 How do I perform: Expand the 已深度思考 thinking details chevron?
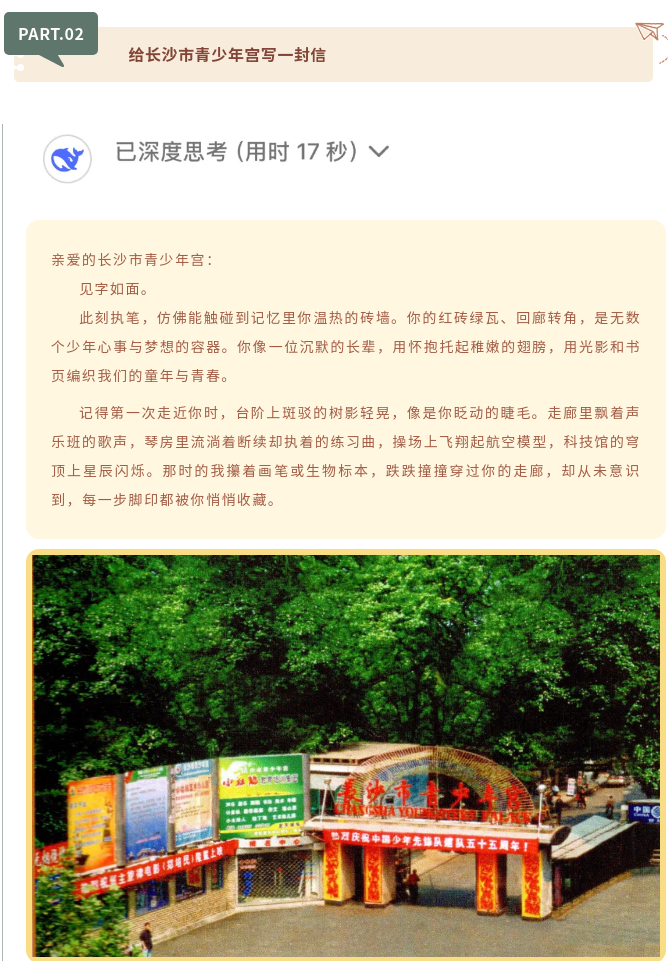pyautogui.click(x=379, y=152)
